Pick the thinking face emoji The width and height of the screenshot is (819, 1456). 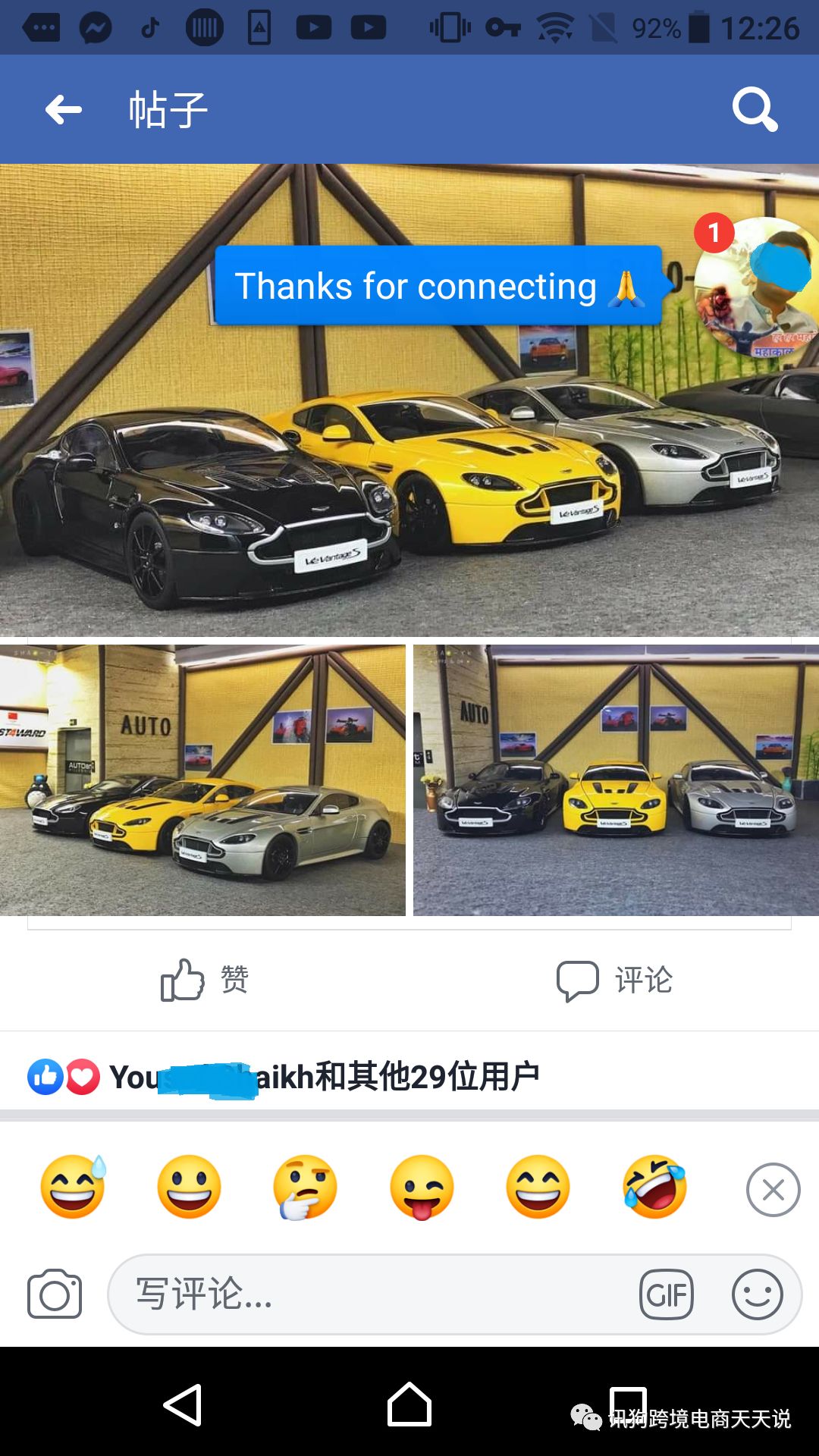(x=305, y=1187)
